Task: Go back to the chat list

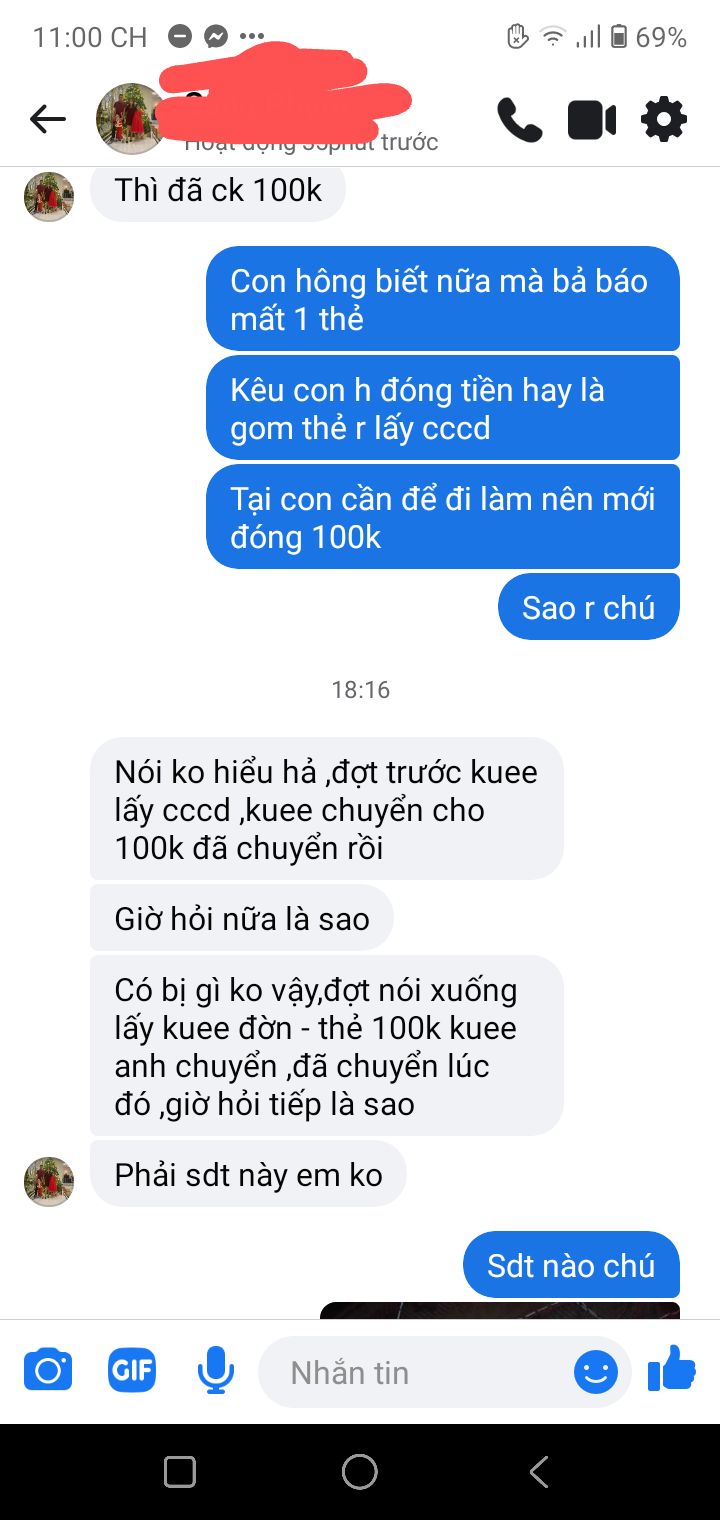Action: [47, 120]
